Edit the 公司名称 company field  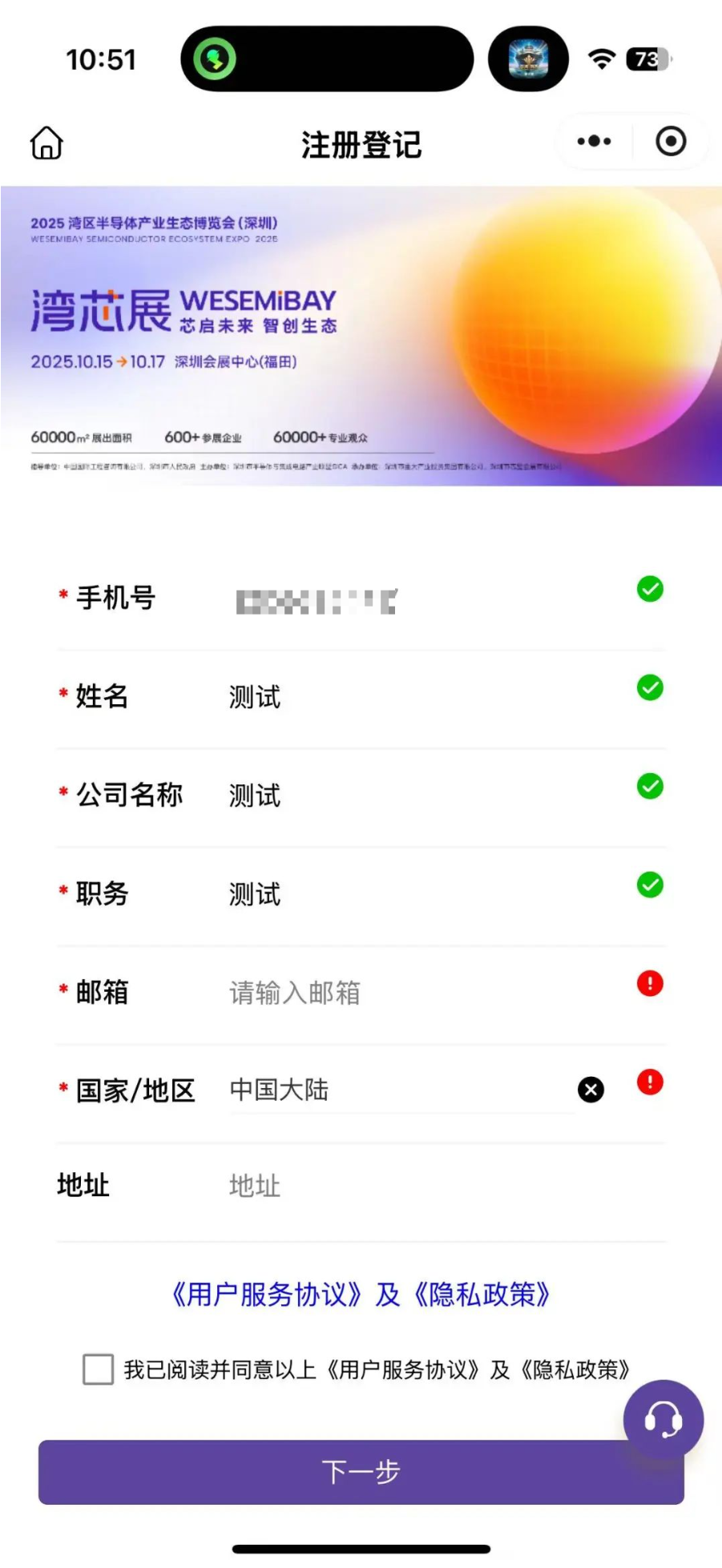coord(401,796)
